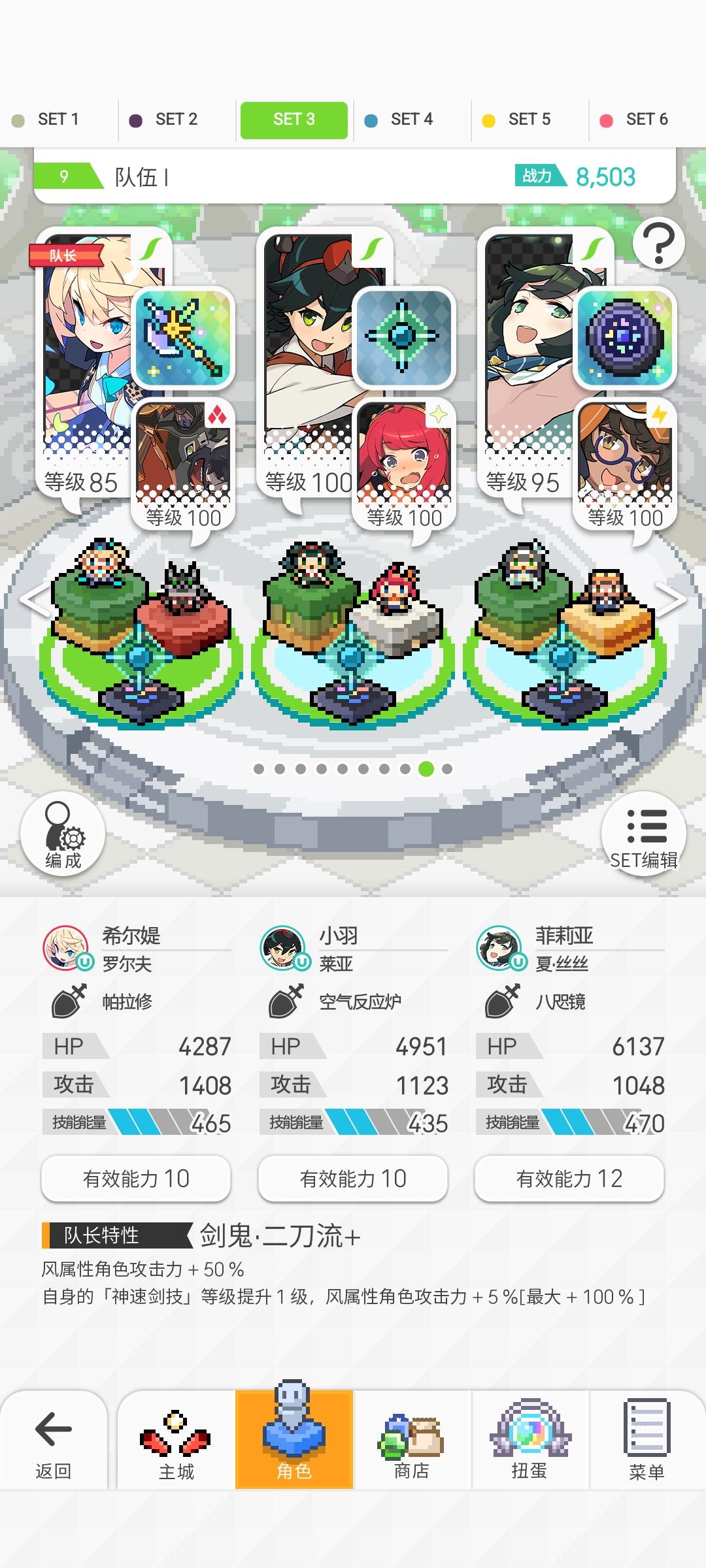Viewport: 706px width, 1568px height.
Task: Expand the next team with right arrow
Action: pyautogui.click(x=670, y=598)
